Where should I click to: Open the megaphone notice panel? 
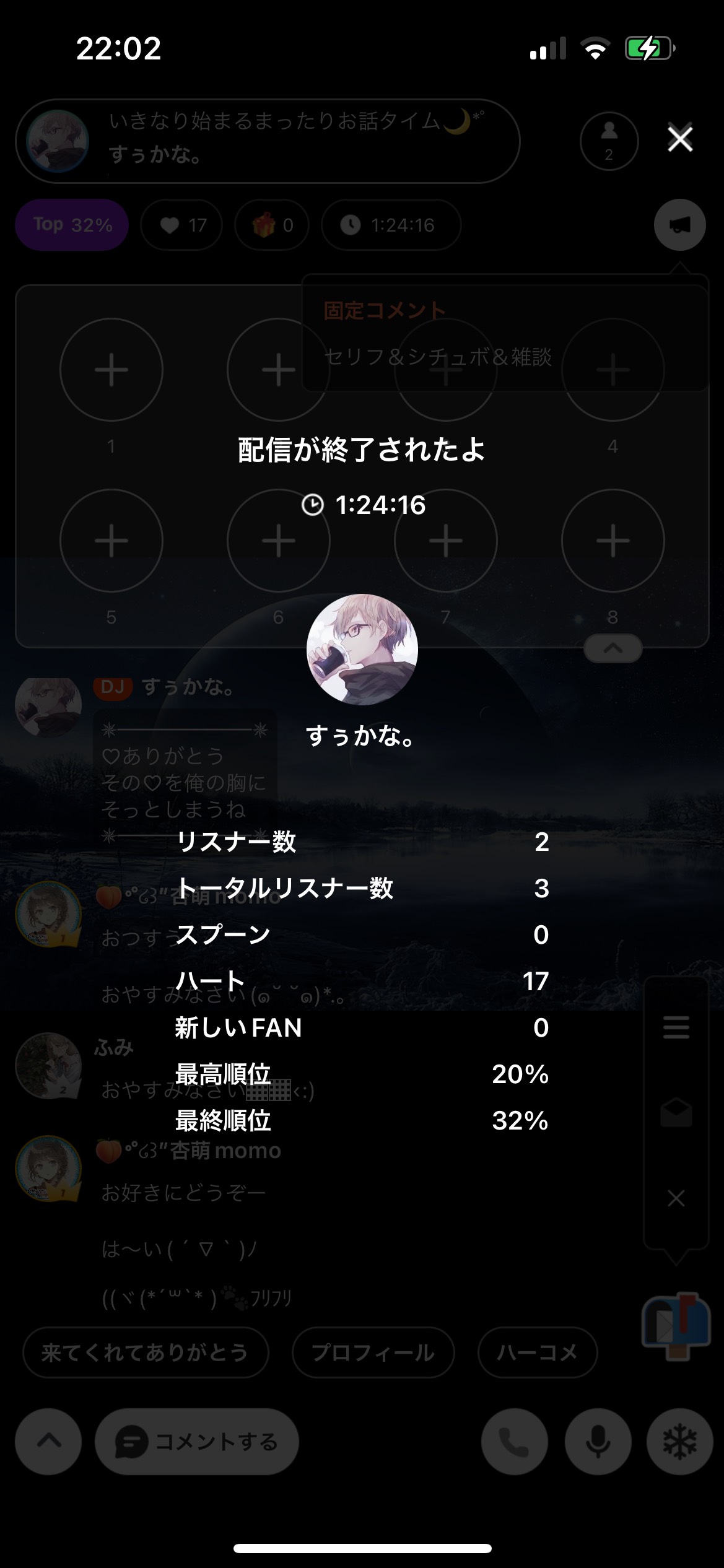pyautogui.click(x=679, y=225)
